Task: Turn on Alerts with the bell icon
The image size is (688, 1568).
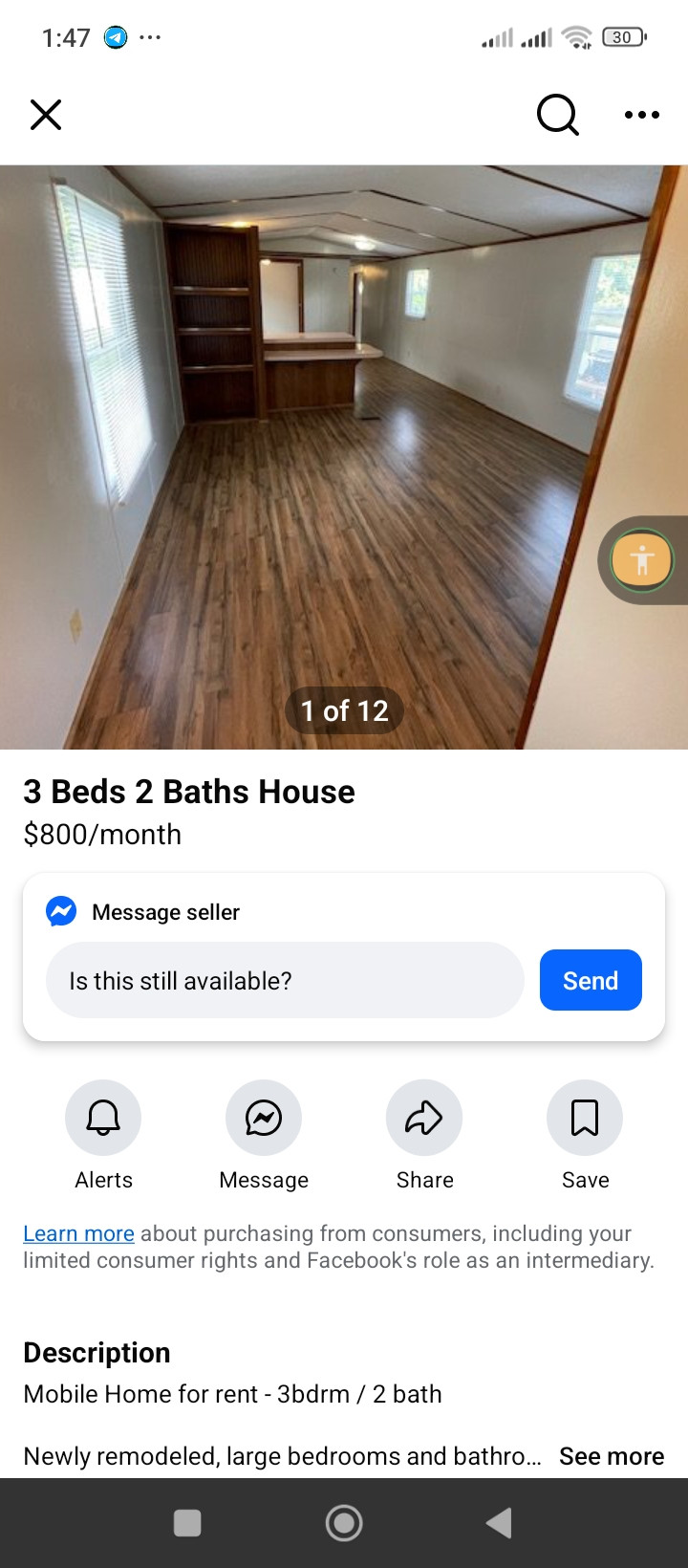Action: 103,1118
